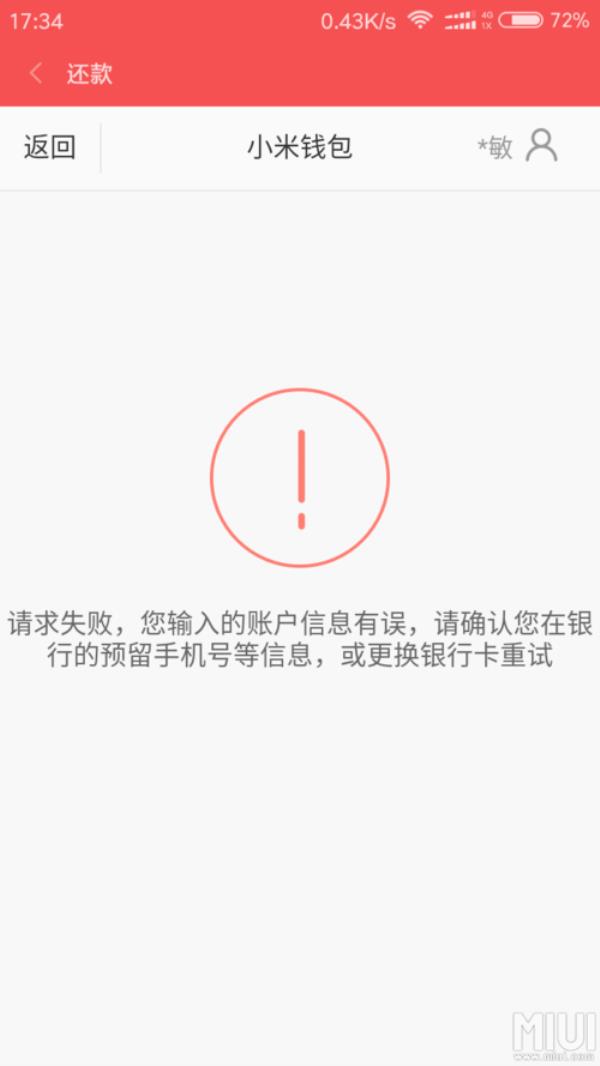Open the user account profile icon
The height and width of the screenshot is (1066, 600).
[x=541, y=146]
